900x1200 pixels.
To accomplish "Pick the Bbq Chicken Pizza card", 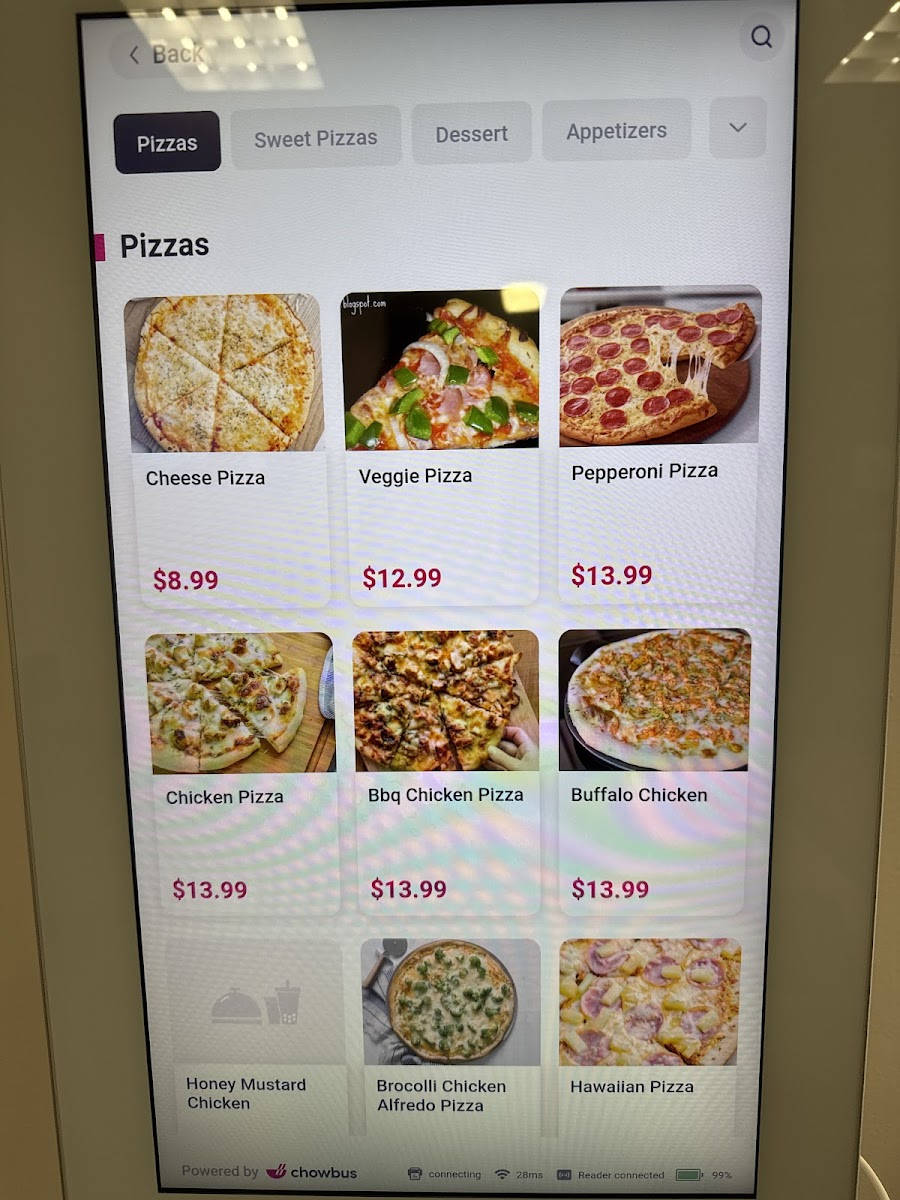I will coord(446,771).
